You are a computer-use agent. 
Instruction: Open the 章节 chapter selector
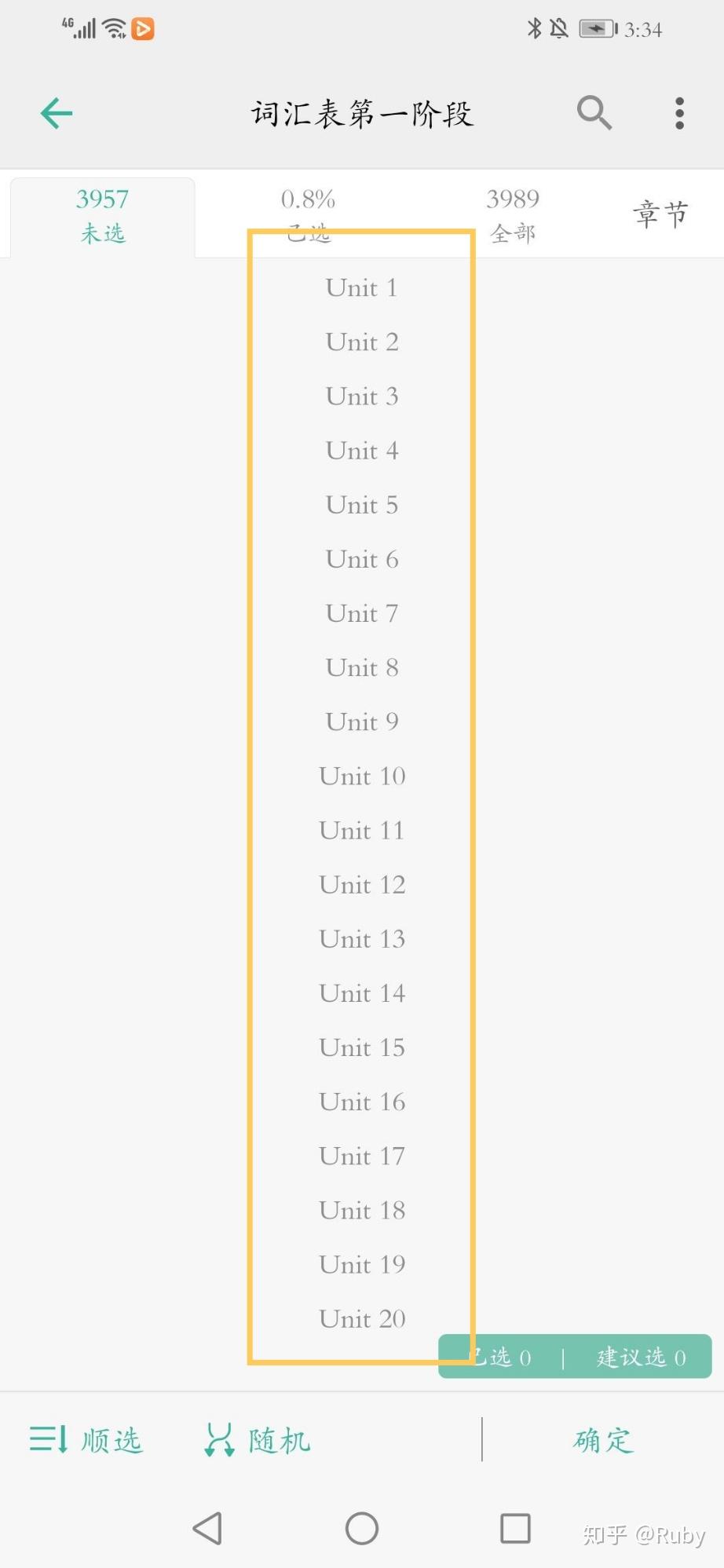pos(660,214)
